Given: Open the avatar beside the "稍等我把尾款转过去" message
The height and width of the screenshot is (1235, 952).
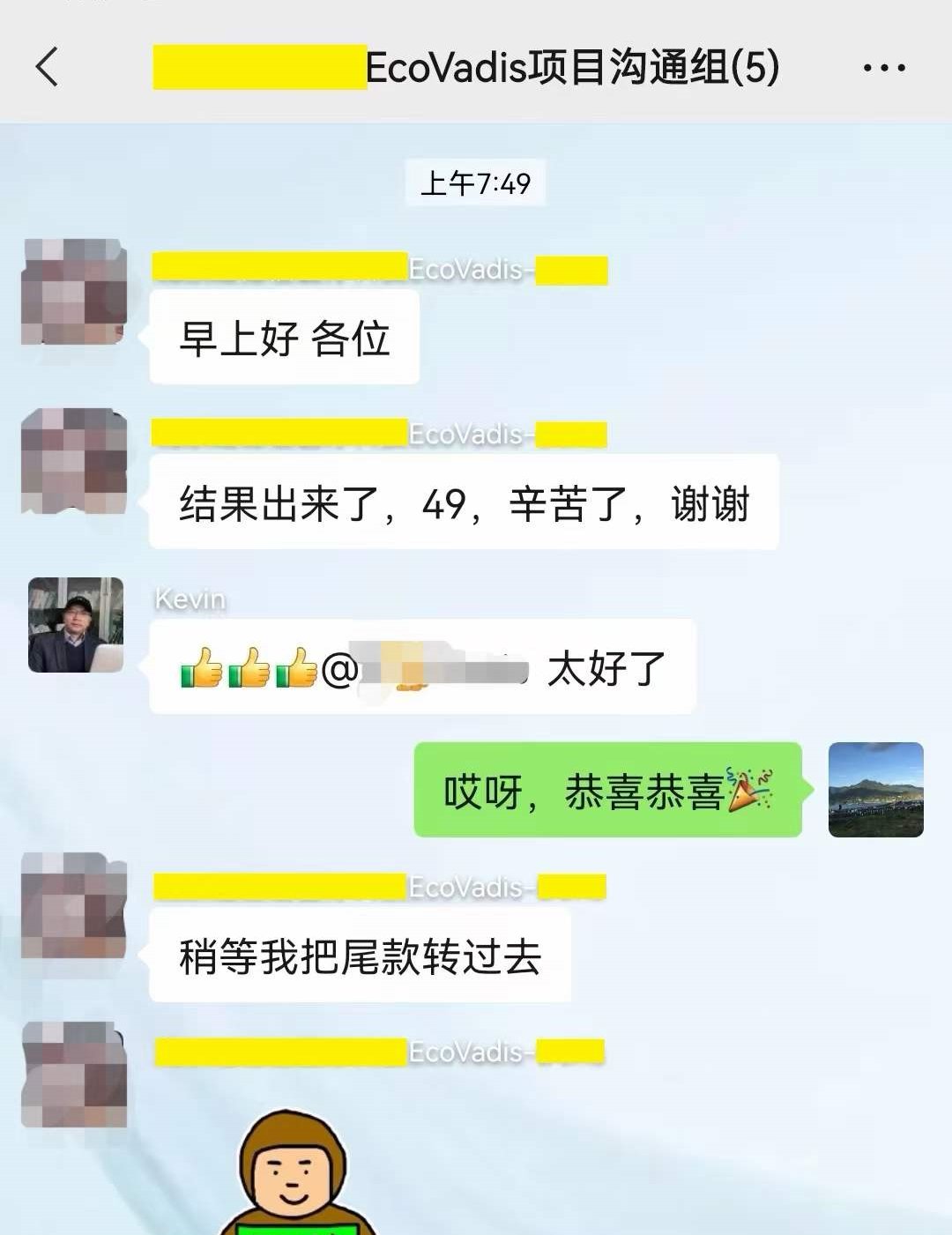Looking at the screenshot, I should point(74,905).
